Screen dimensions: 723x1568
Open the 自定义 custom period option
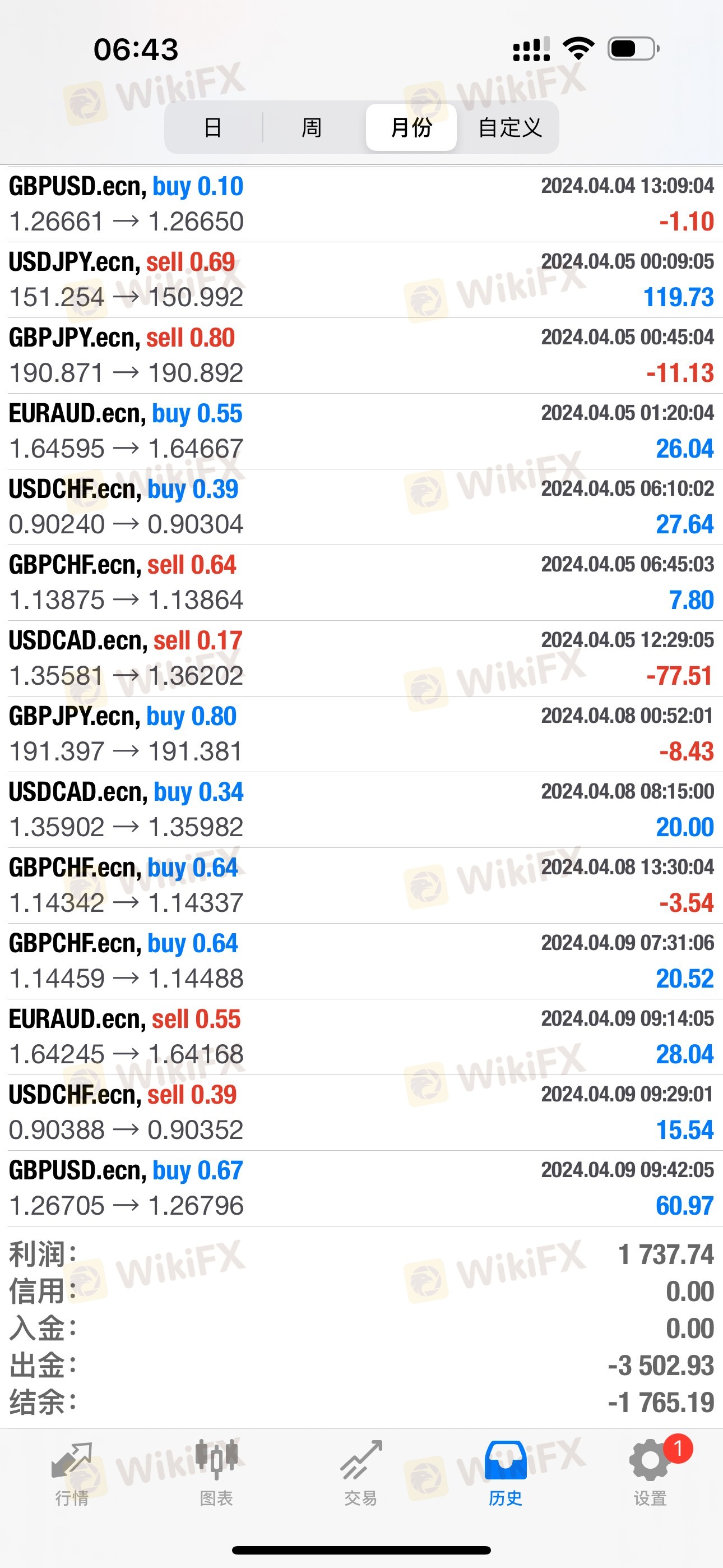(x=510, y=128)
